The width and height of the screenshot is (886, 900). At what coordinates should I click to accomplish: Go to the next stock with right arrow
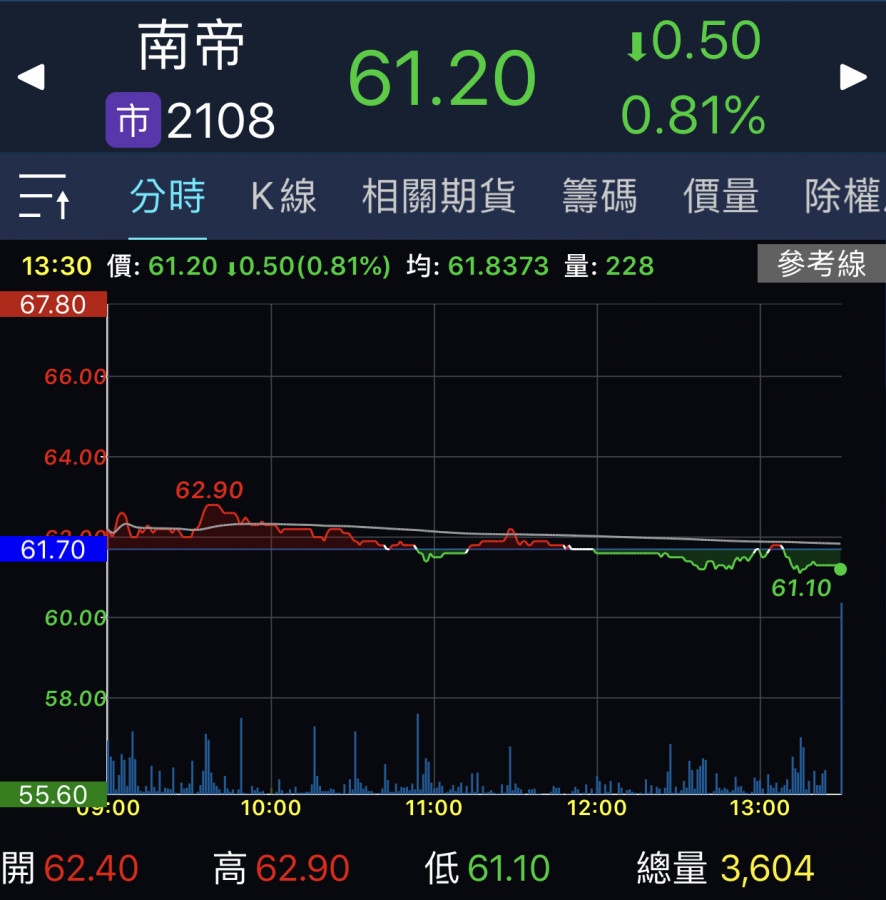(853, 77)
